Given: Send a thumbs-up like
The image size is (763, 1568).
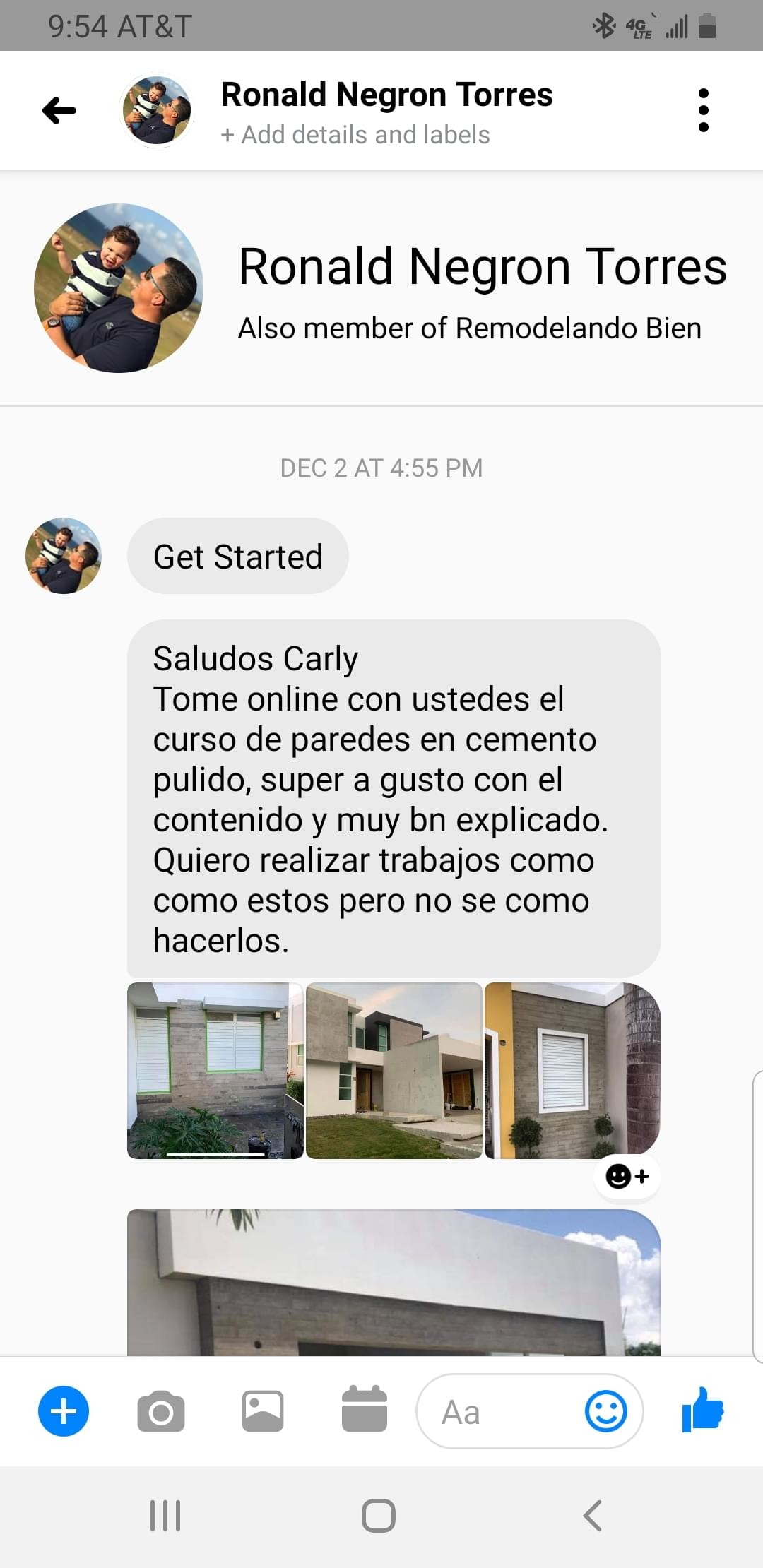Looking at the screenshot, I should (703, 1410).
